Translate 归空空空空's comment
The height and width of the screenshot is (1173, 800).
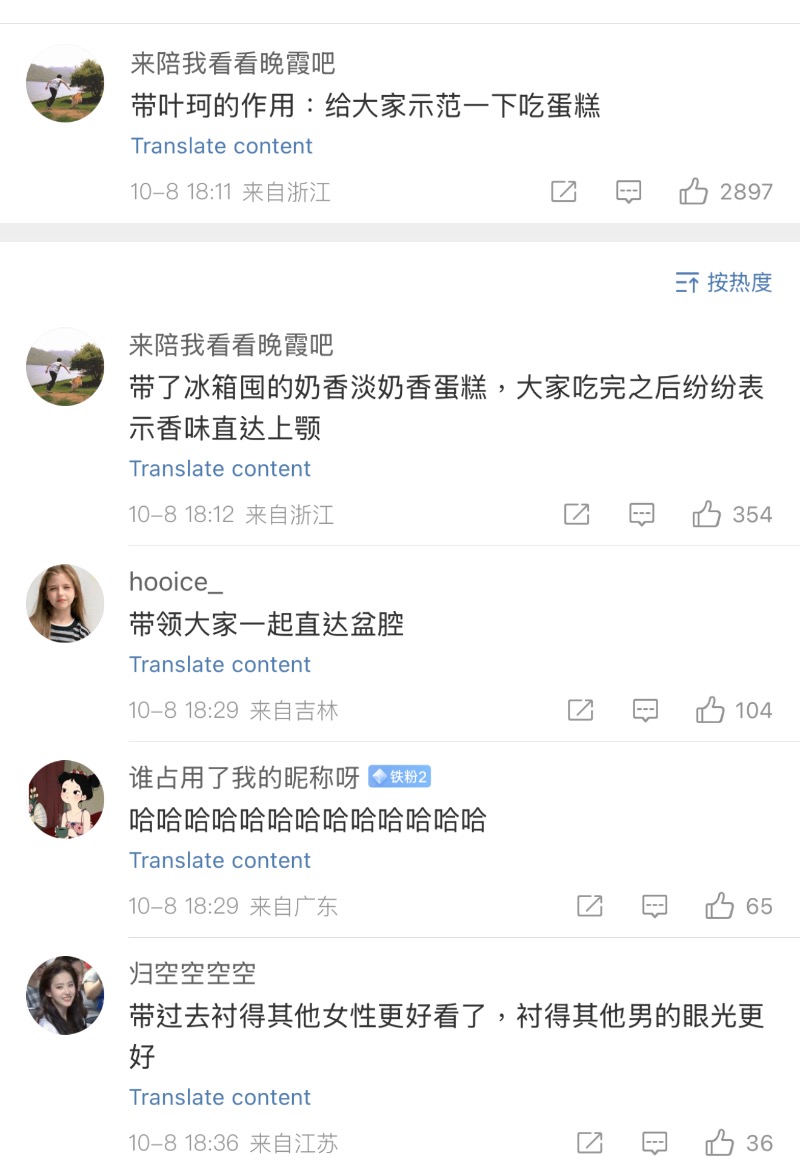[x=220, y=1097]
